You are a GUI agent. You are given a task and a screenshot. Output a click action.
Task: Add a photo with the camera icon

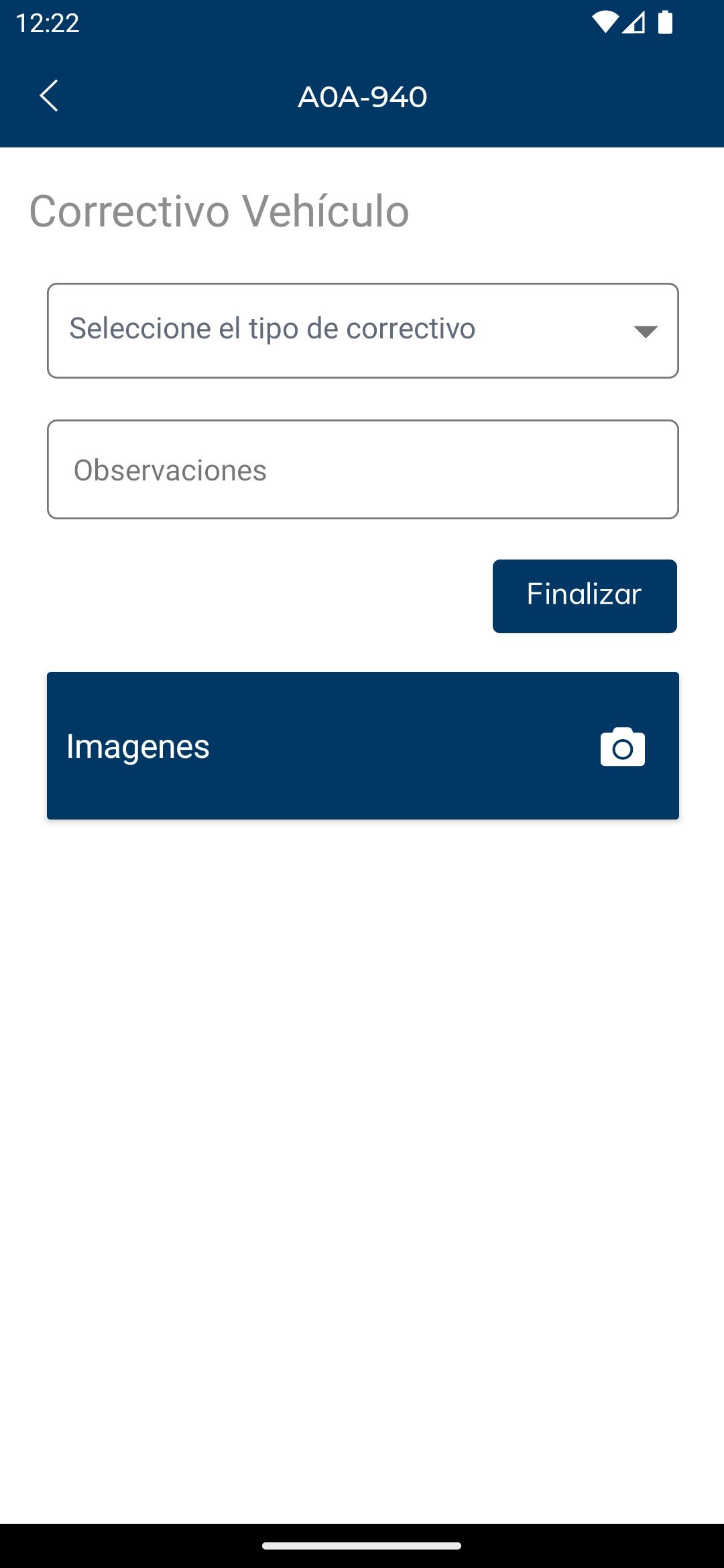(622, 746)
